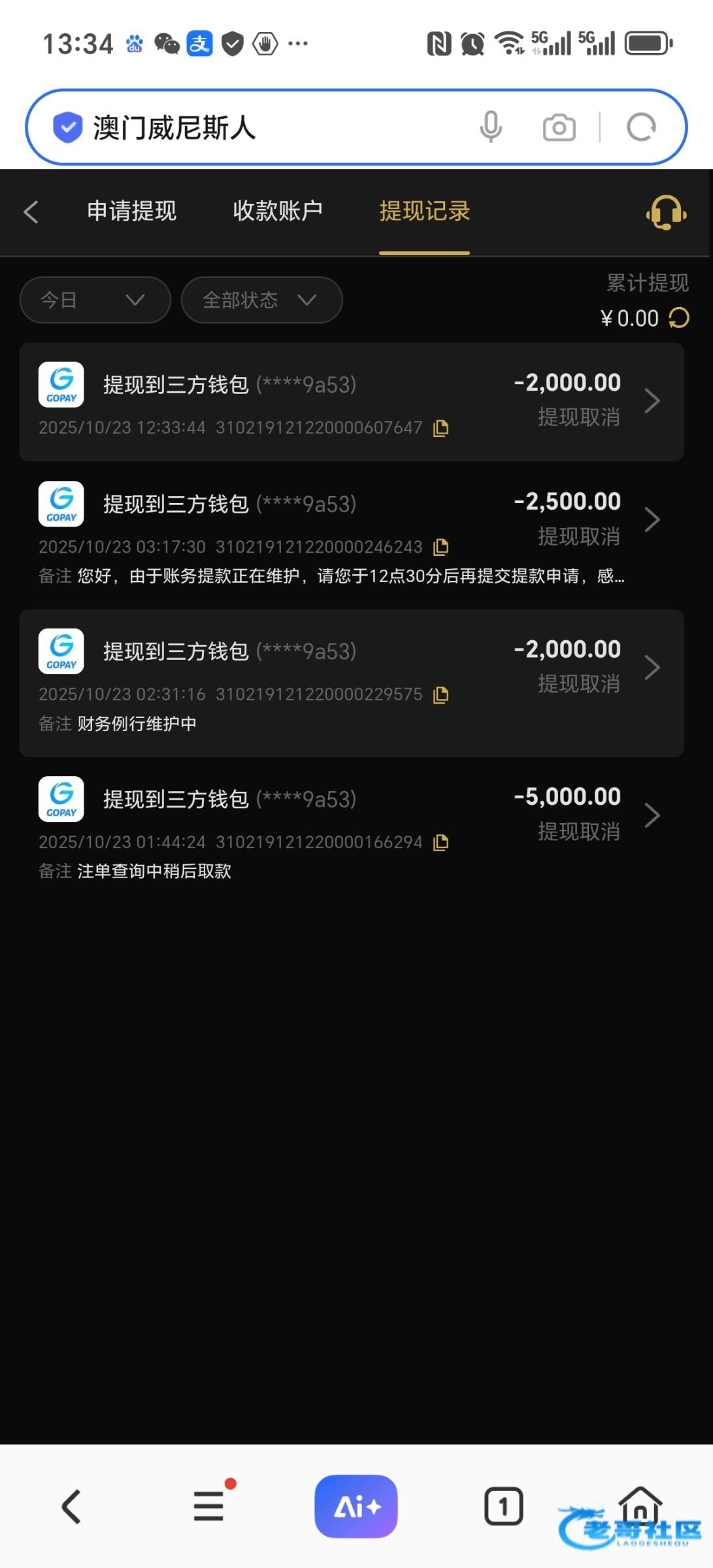This screenshot has height=1568, width=713.
Task: Copy order number ending in 166294
Action: coord(441,843)
